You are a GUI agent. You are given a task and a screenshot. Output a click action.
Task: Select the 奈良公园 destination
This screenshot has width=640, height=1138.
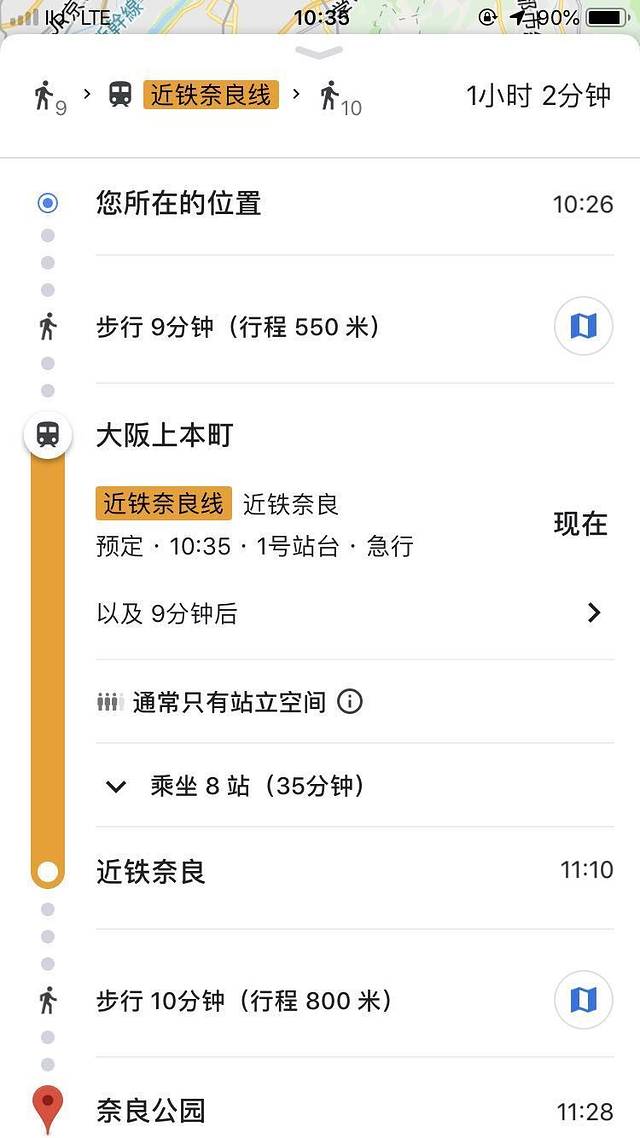click(151, 1110)
